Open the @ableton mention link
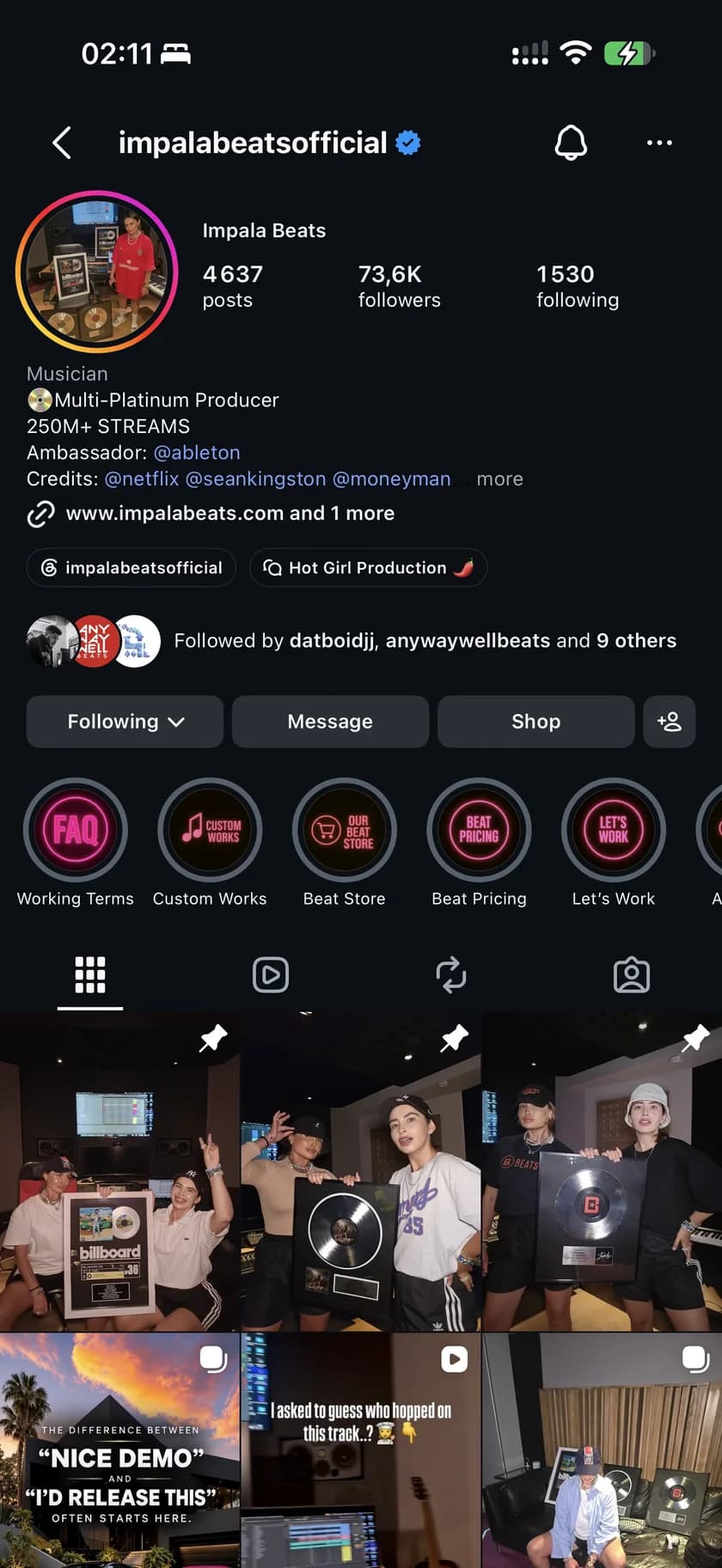This screenshot has height=1568, width=722. 197,452
